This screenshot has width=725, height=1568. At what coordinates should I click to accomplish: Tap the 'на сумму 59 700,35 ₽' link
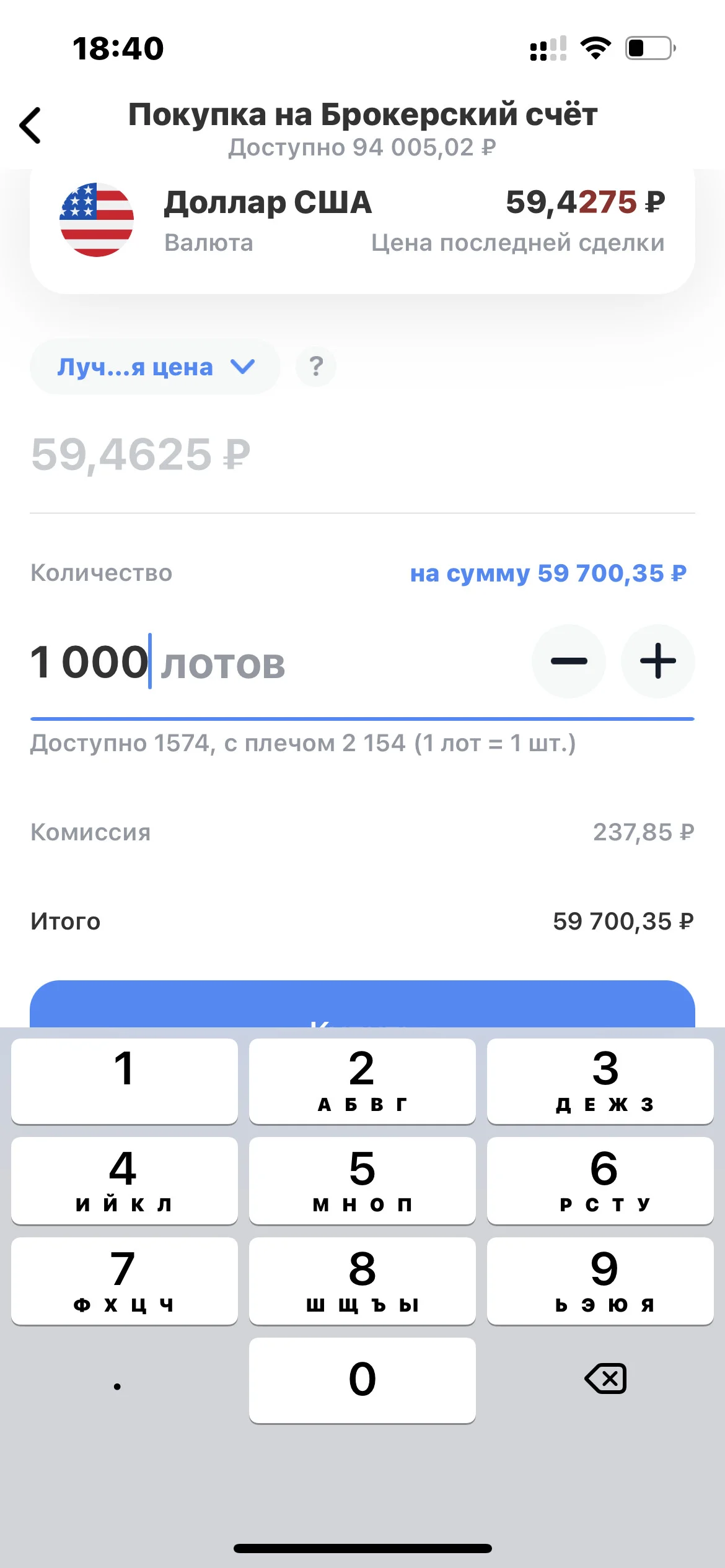(548, 573)
